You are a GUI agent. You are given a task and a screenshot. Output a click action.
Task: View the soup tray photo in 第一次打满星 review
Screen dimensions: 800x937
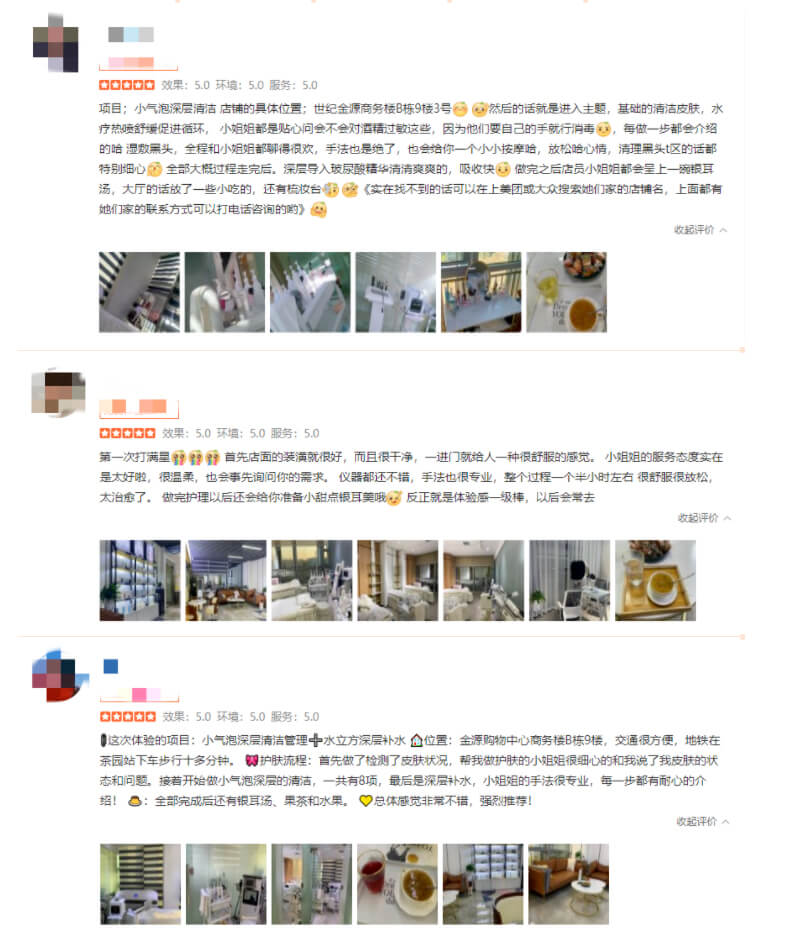[x=655, y=581]
